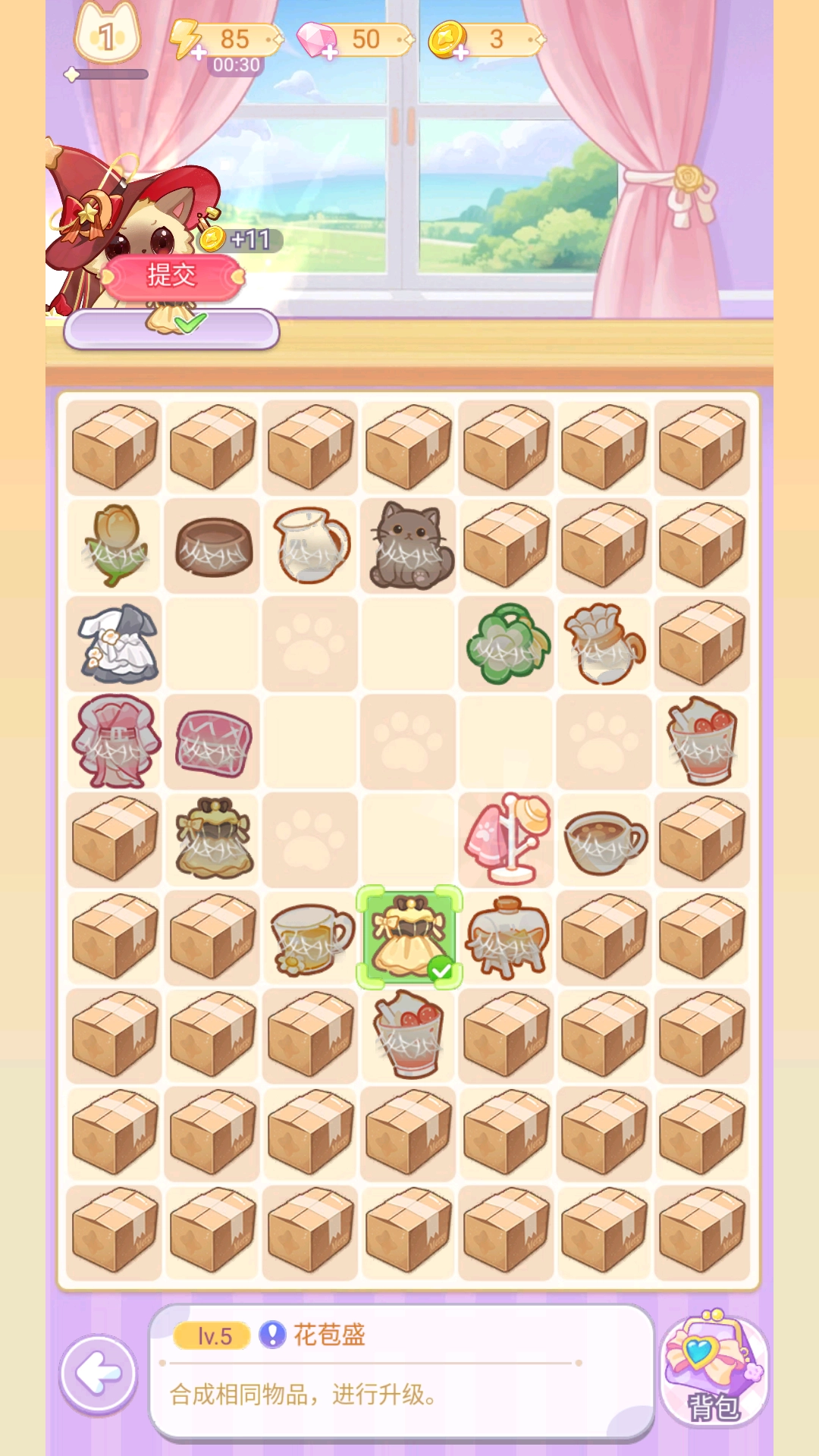
Task: Open the level 1 cat badge
Action: coord(107,35)
